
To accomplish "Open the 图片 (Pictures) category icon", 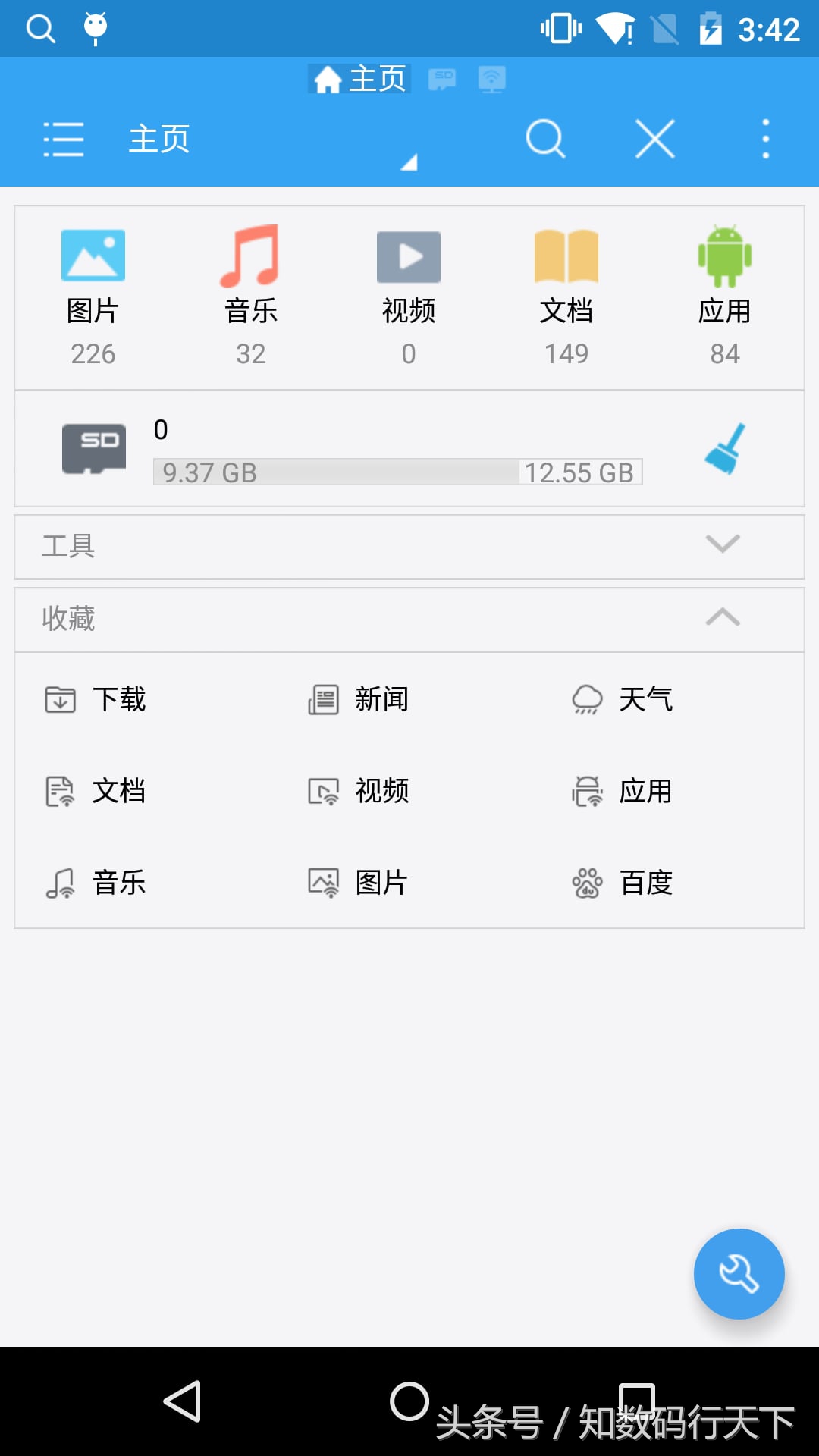I will pos(93,256).
